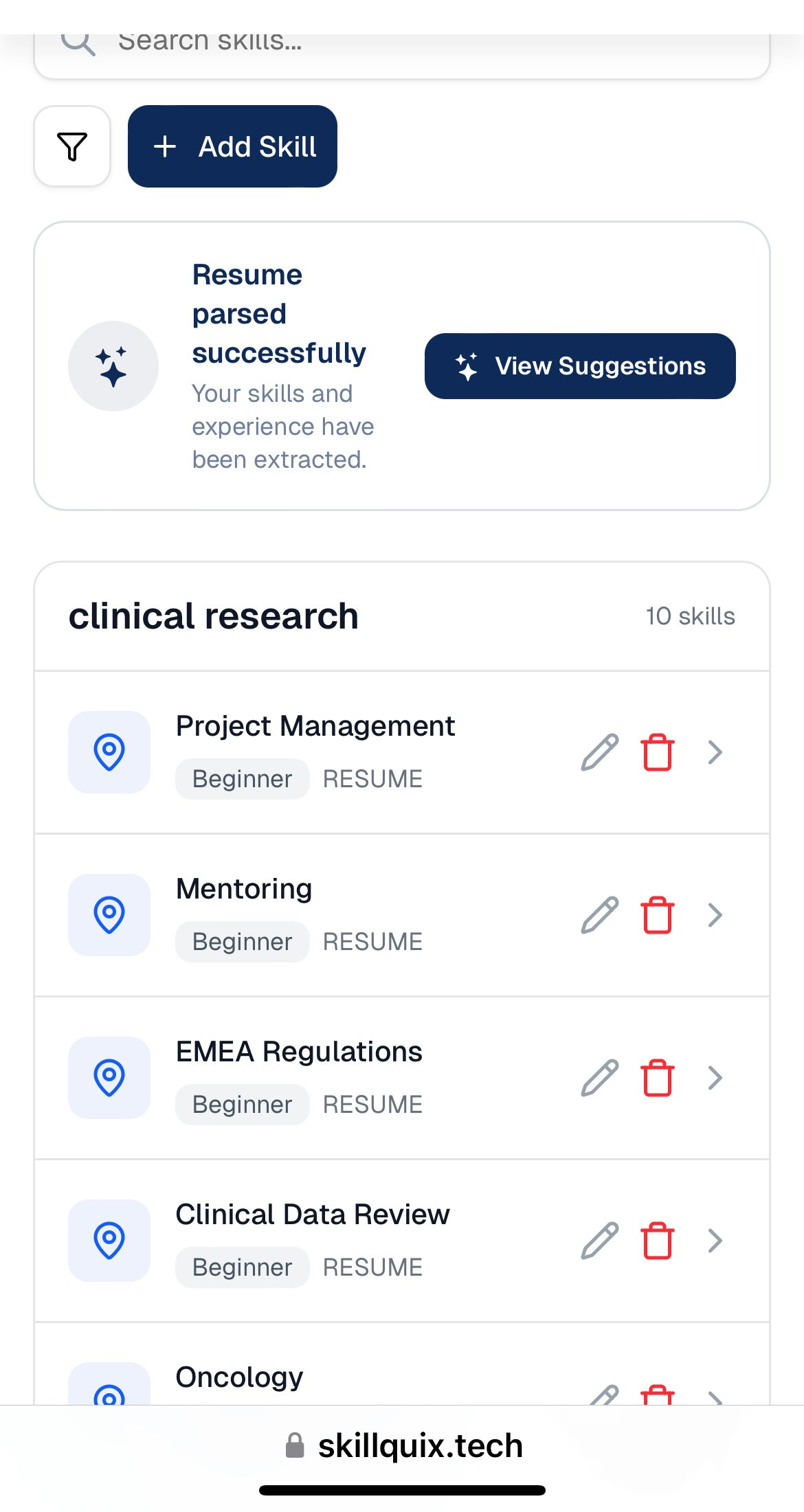The image size is (804, 1512).
Task: Edit the Mentoring skill
Action: 599,915
